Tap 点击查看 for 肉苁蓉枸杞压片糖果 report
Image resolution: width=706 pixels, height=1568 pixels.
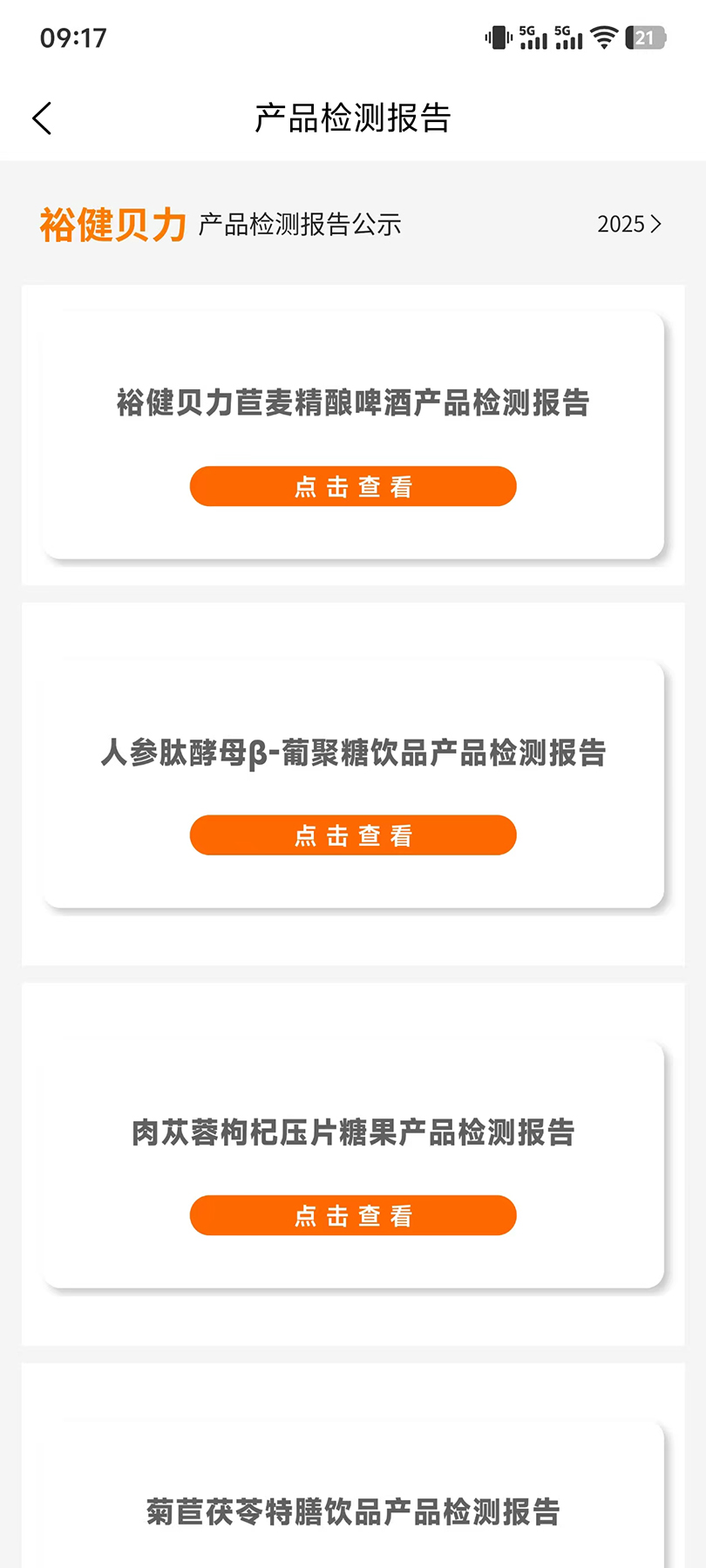(352, 1215)
